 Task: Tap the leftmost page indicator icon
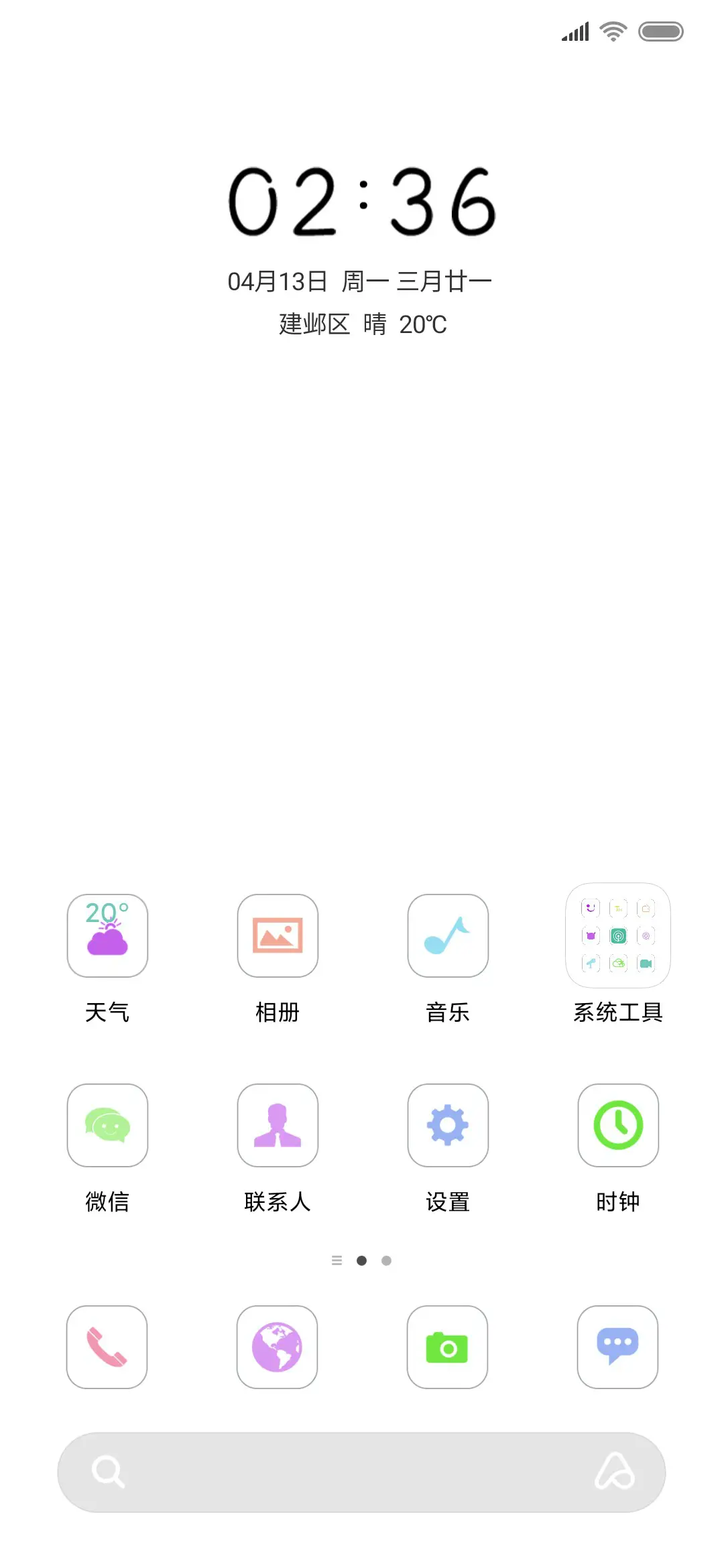338,1260
